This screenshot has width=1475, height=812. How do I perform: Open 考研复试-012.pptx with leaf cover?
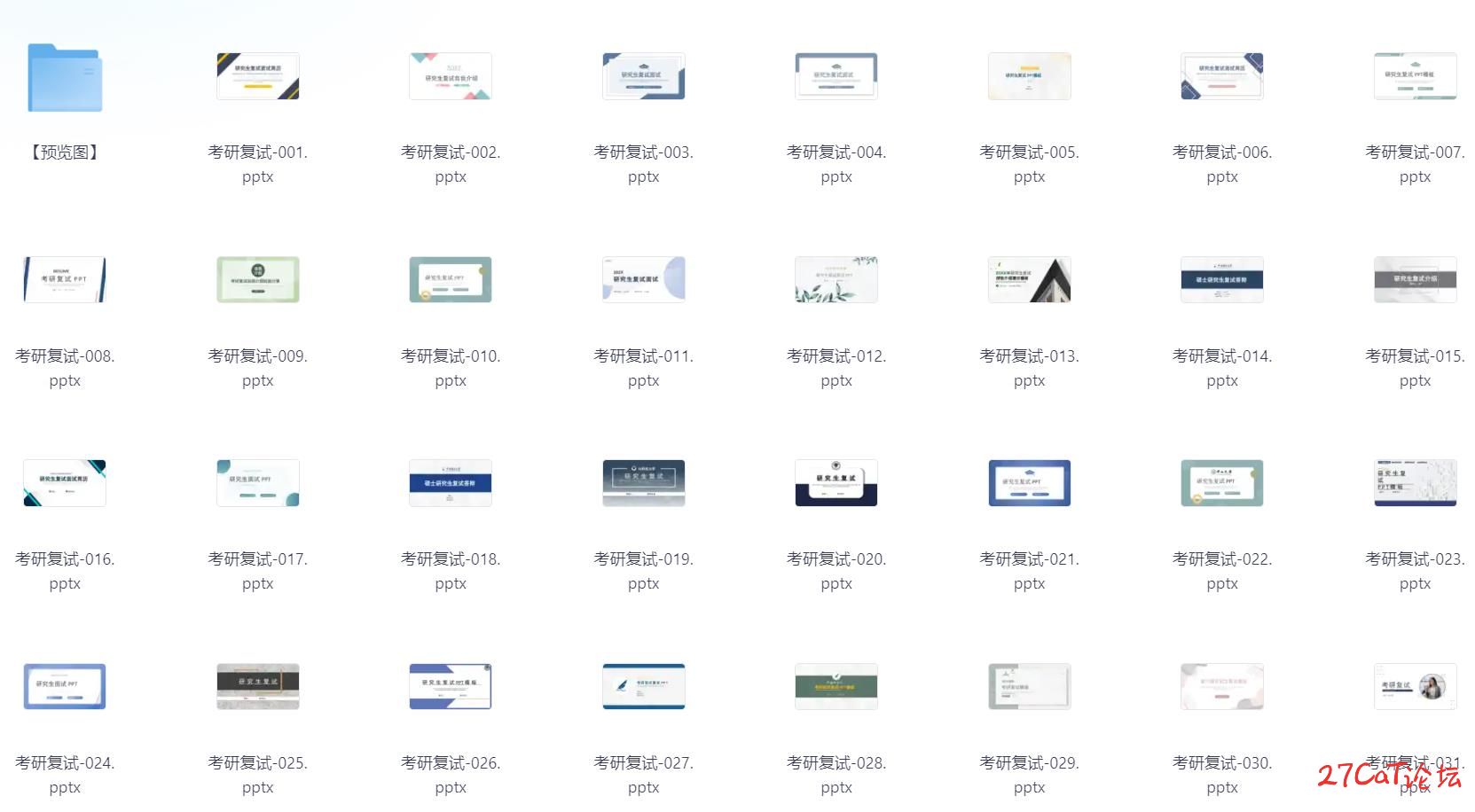(x=836, y=280)
